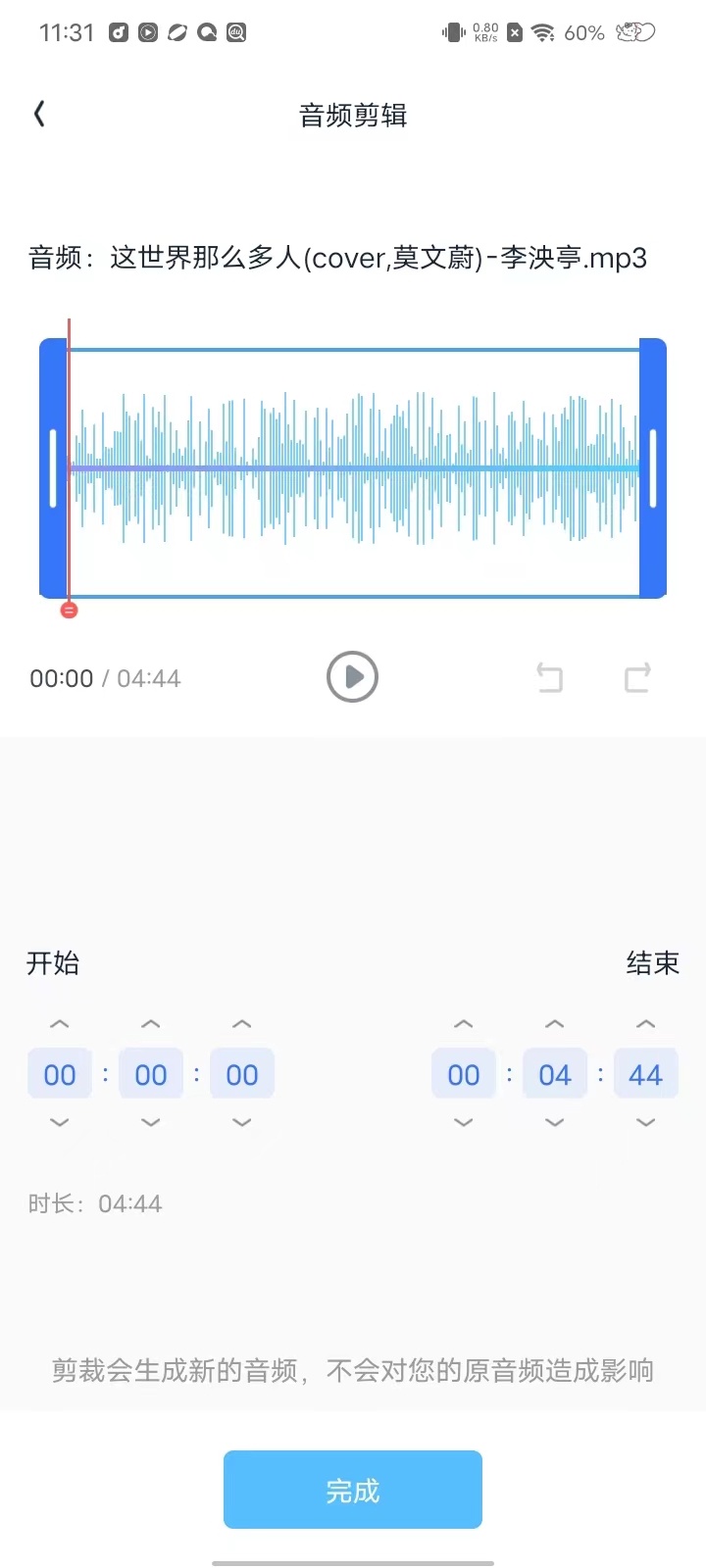The width and height of the screenshot is (706, 1568).
Task: Tap 完成 to finish trimming
Action: tap(353, 1490)
